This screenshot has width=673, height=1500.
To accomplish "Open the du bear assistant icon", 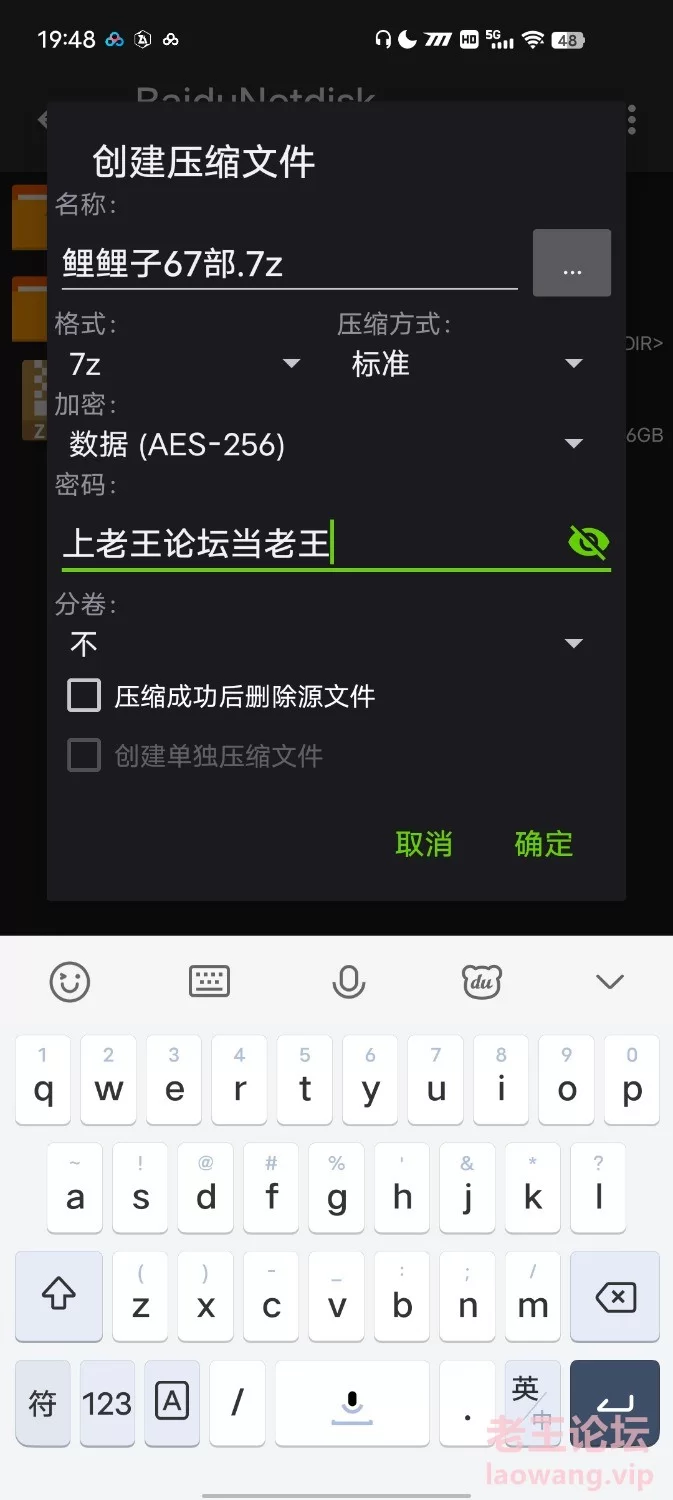I will pyautogui.click(x=482, y=982).
